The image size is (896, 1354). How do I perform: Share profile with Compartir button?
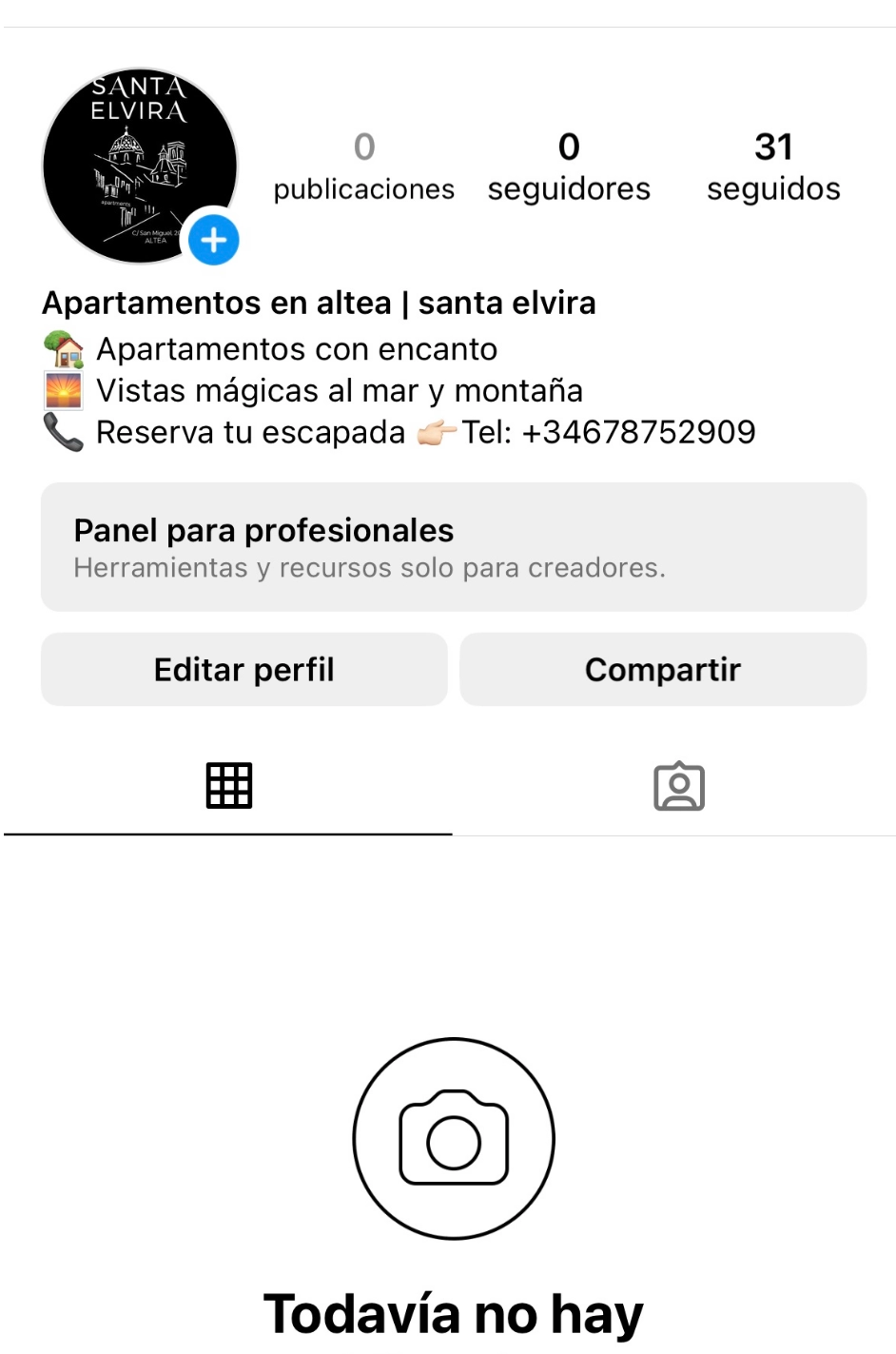click(x=663, y=670)
